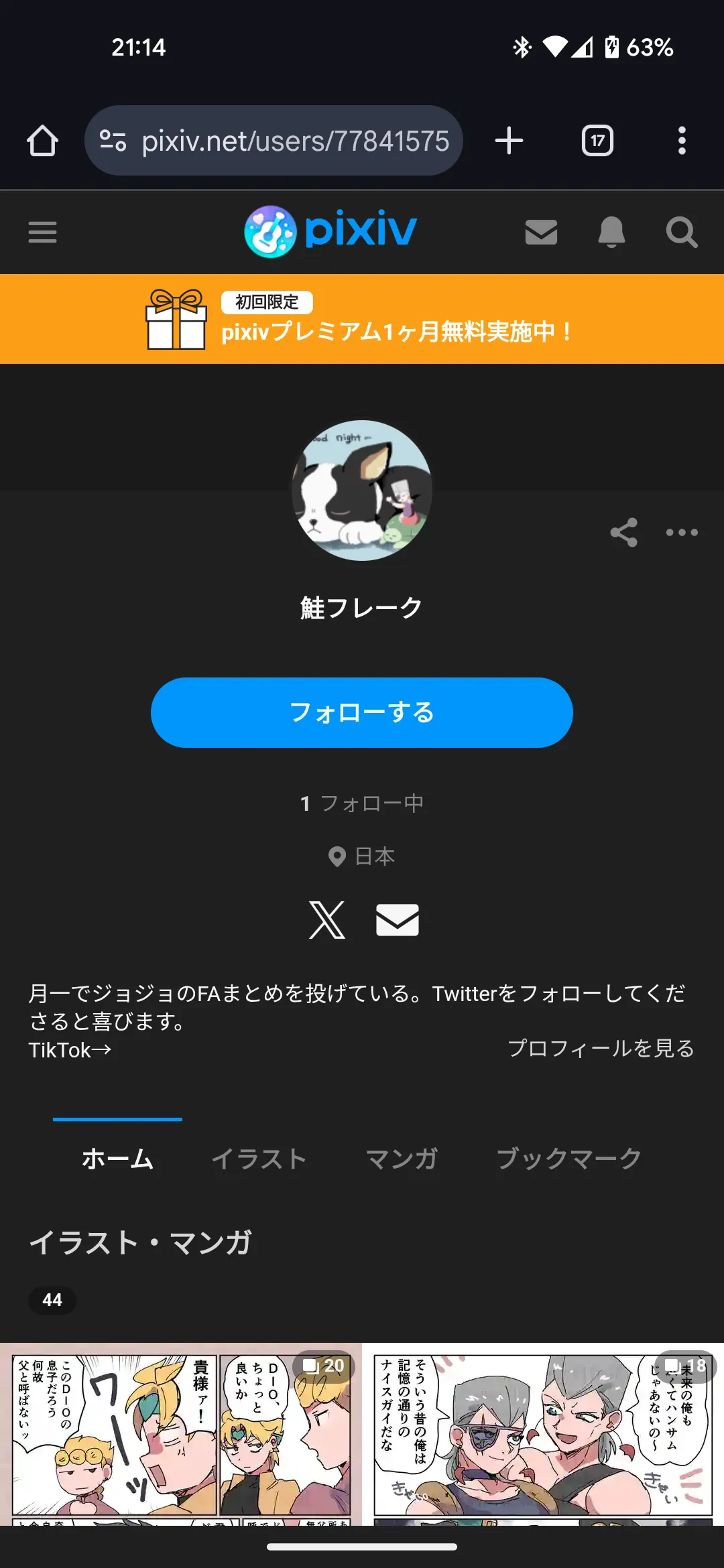Open pixiv search magnifier
Screen dimensions: 724x1568
(x=682, y=233)
